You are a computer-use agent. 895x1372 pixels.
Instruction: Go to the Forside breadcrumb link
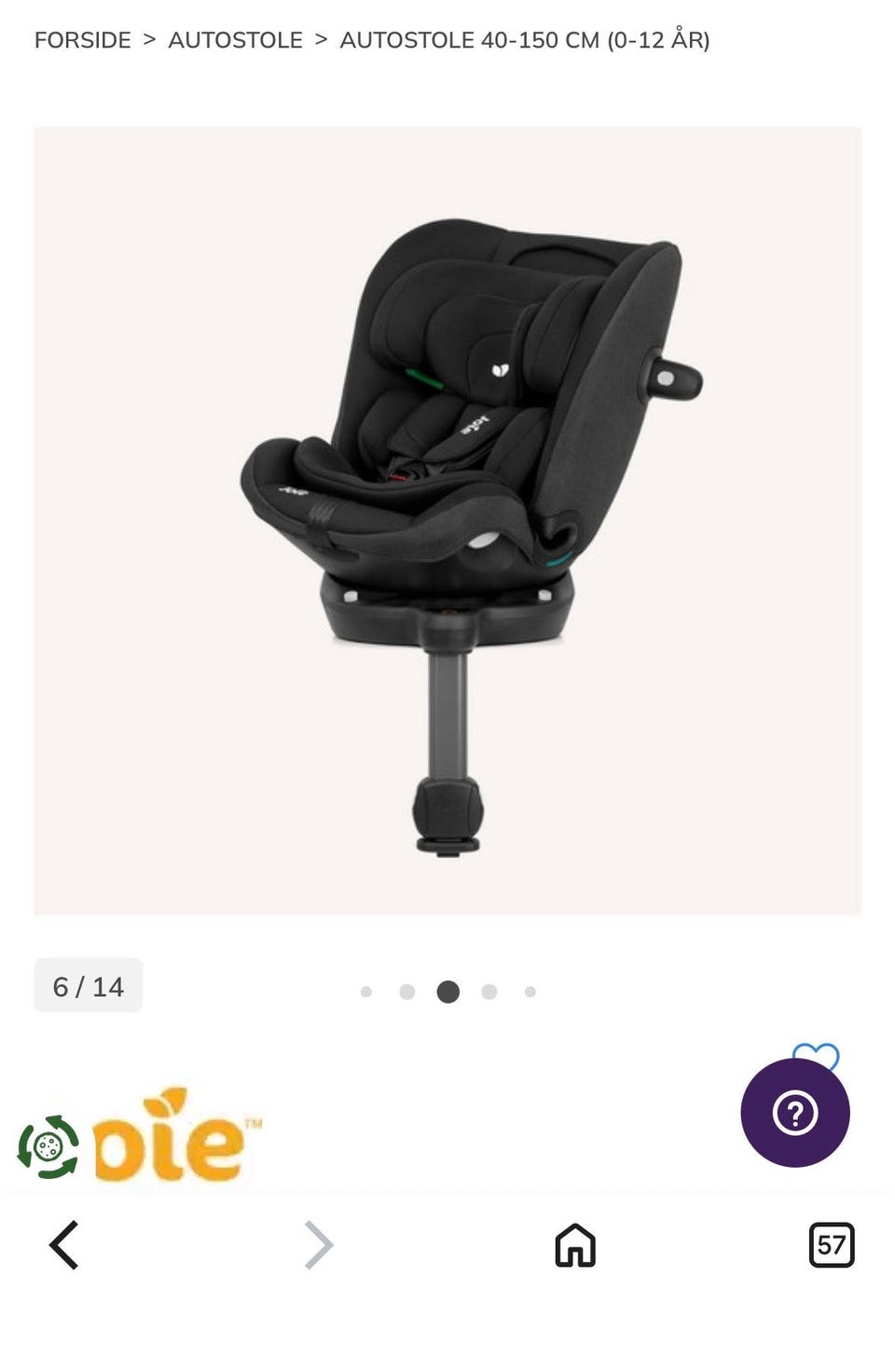(x=82, y=40)
